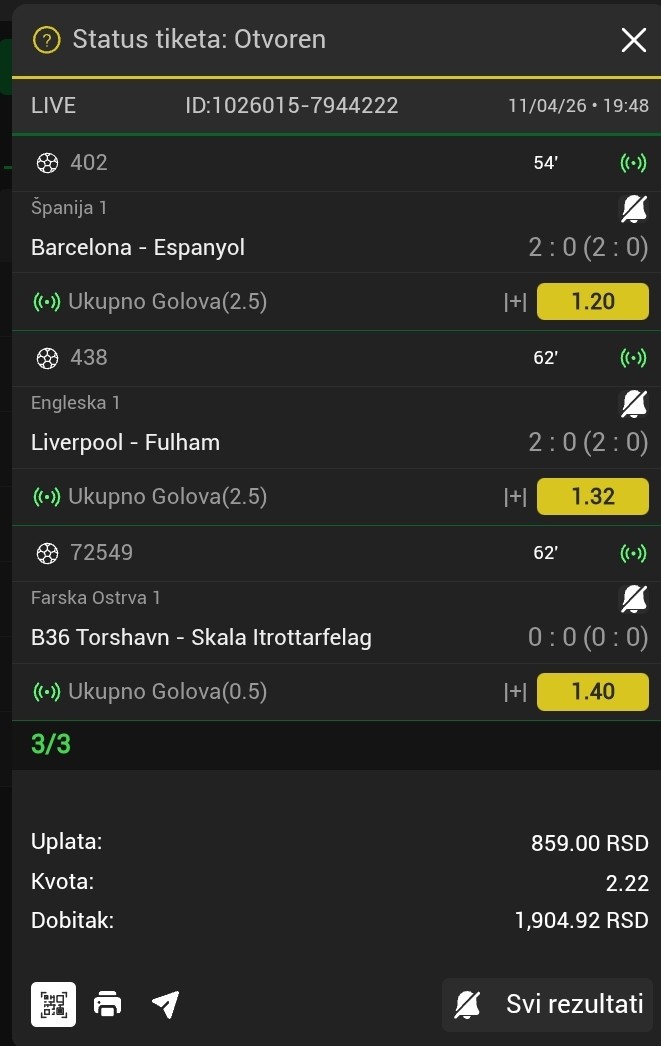Open the Liverpool - Fulham match
This screenshot has width=661, height=1046.
pos(126,442)
